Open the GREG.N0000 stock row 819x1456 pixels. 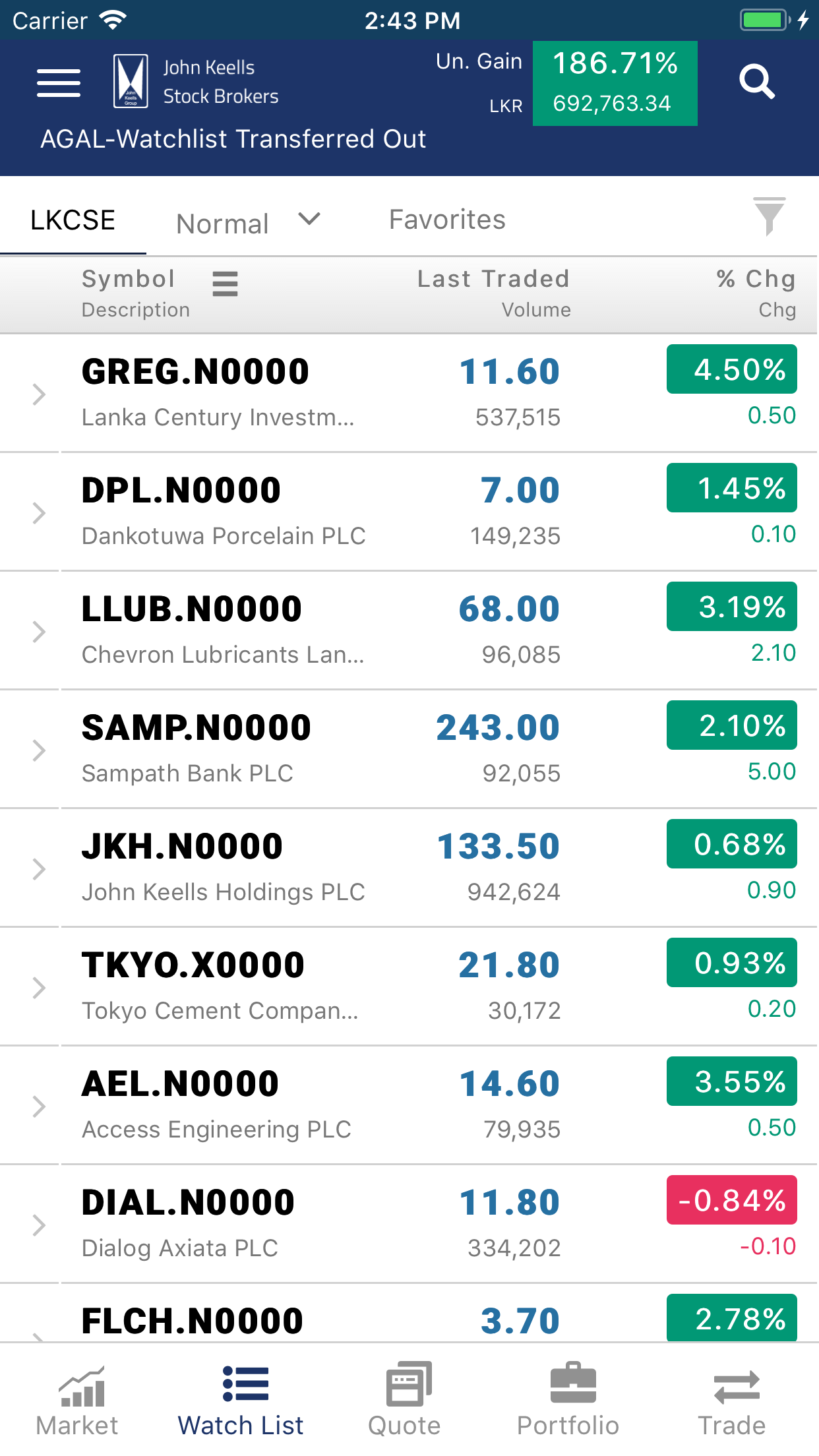pos(409,394)
